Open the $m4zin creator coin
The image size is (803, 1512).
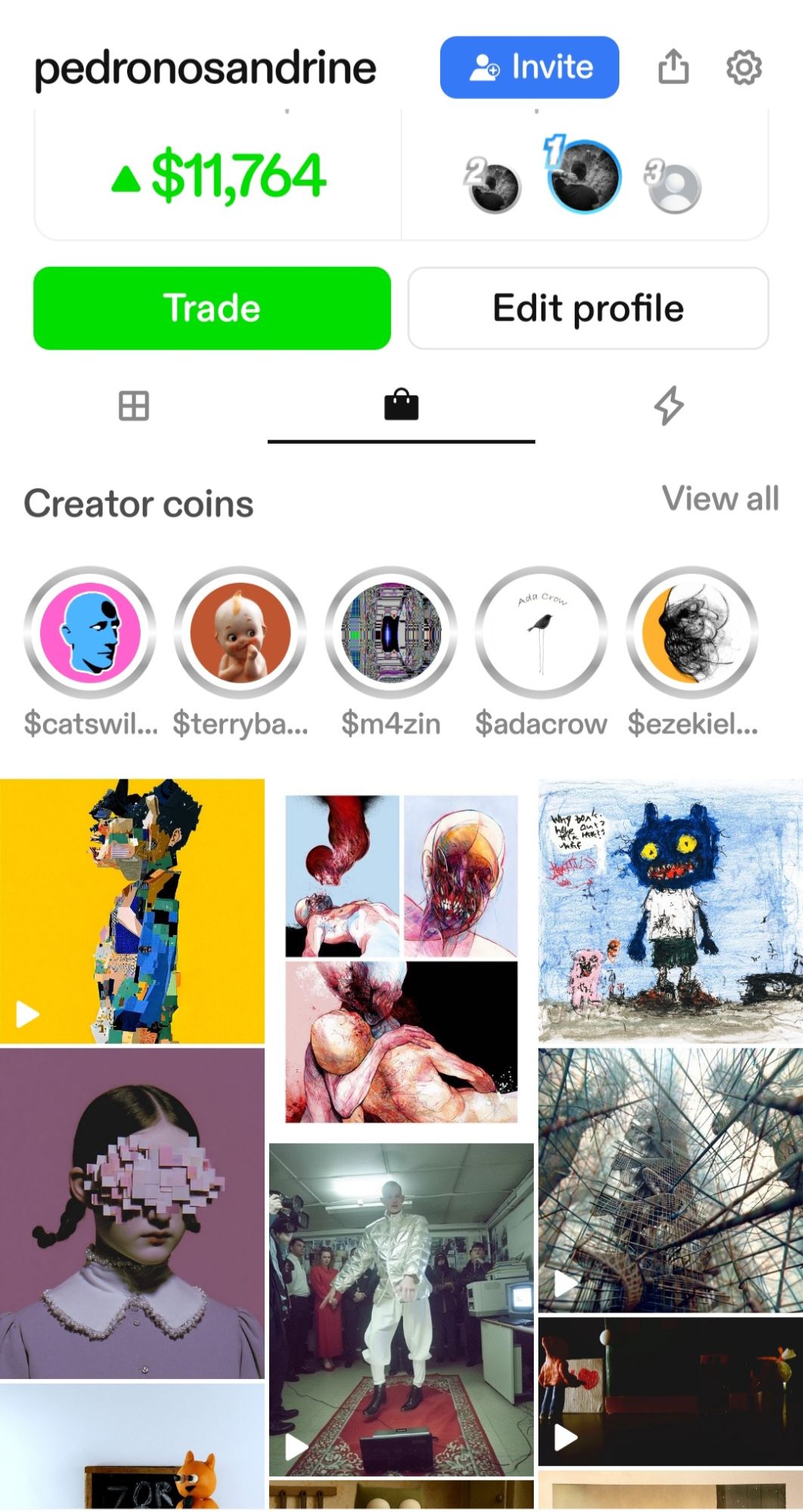391,632
